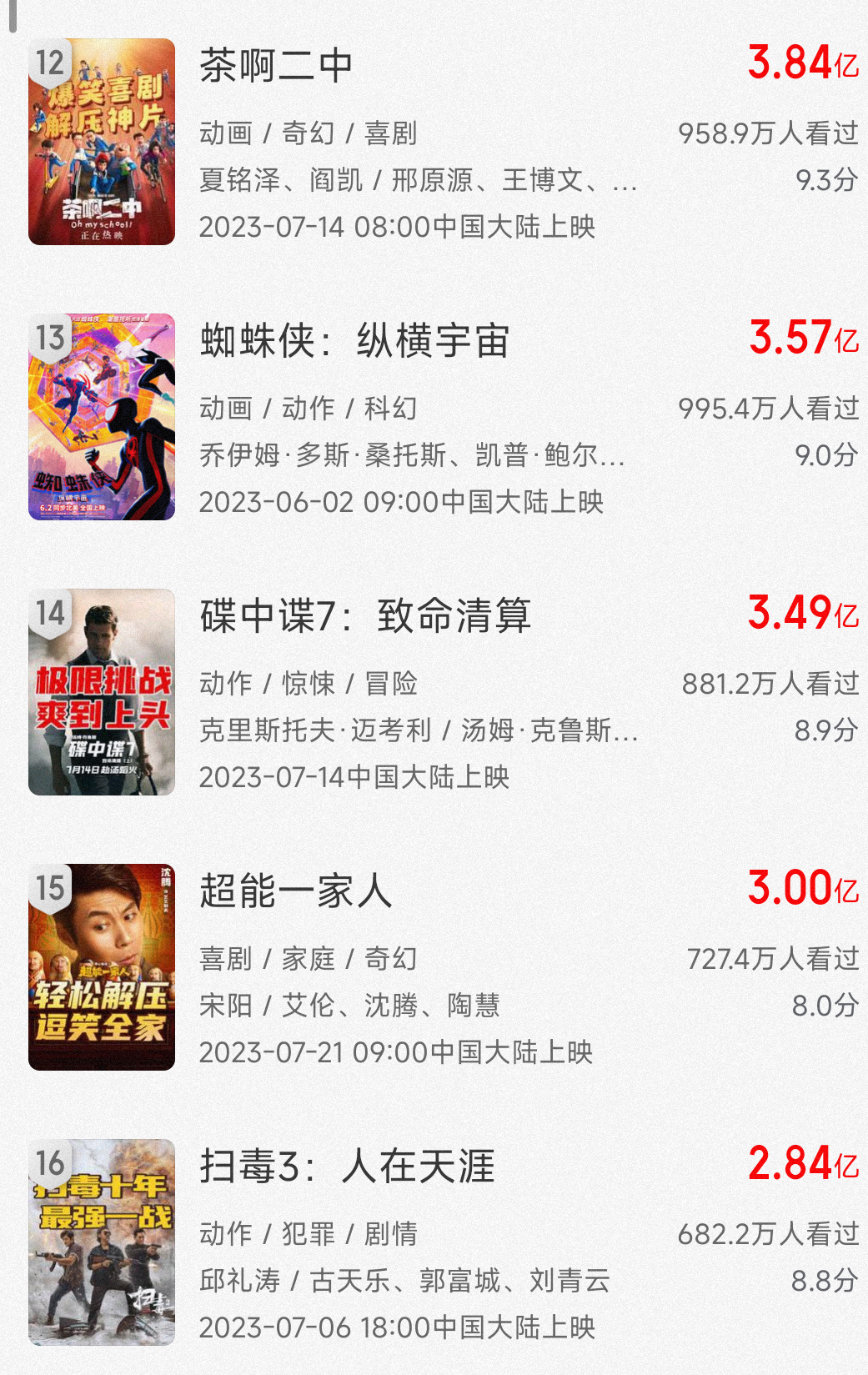Viewport: 868px width, 1375px height.
Task: Select the movie 超能一家人
Action: coord(295,891)
